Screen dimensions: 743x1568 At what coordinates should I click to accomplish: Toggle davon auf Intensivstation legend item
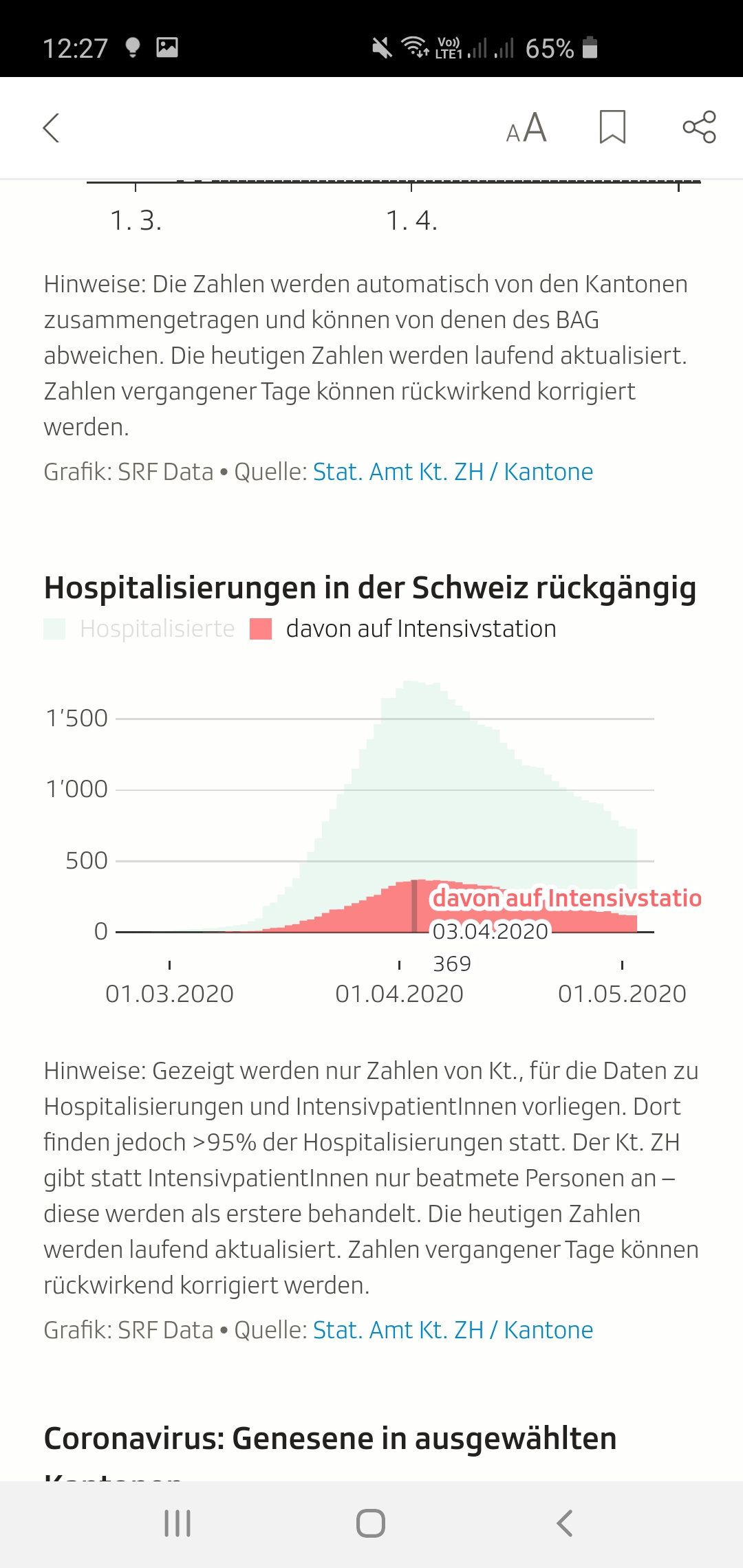tap(403, 629)
